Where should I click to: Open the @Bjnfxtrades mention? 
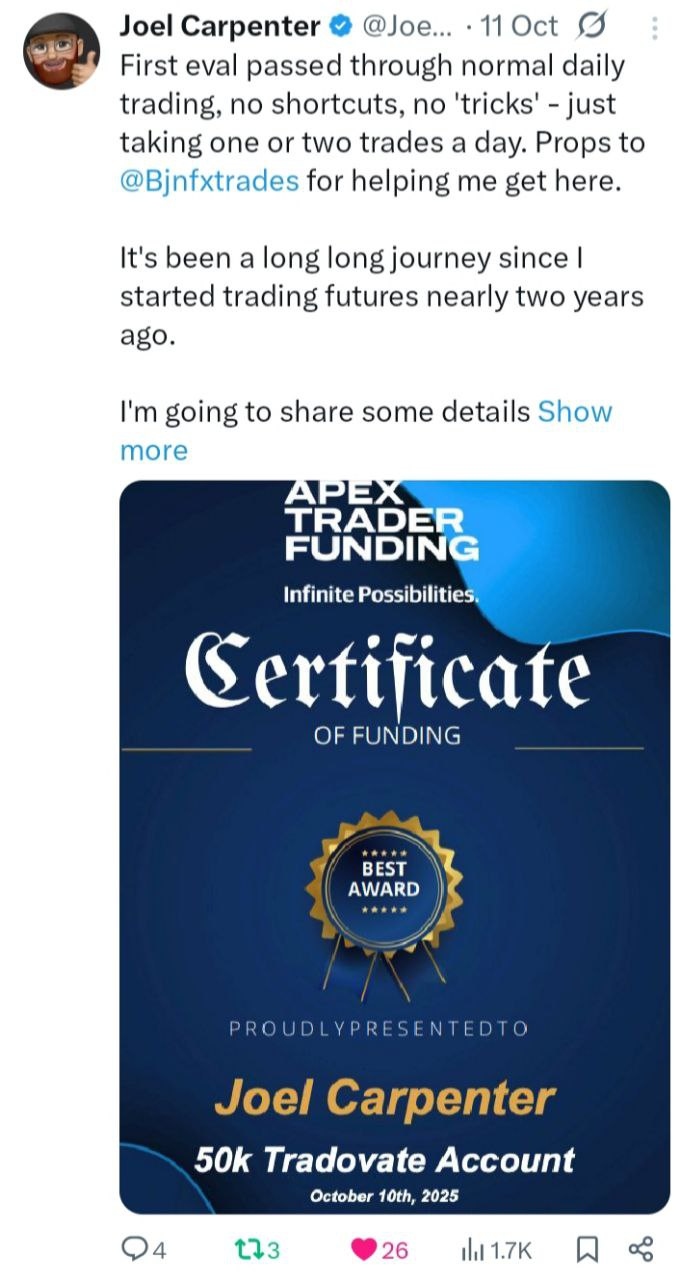209,182
